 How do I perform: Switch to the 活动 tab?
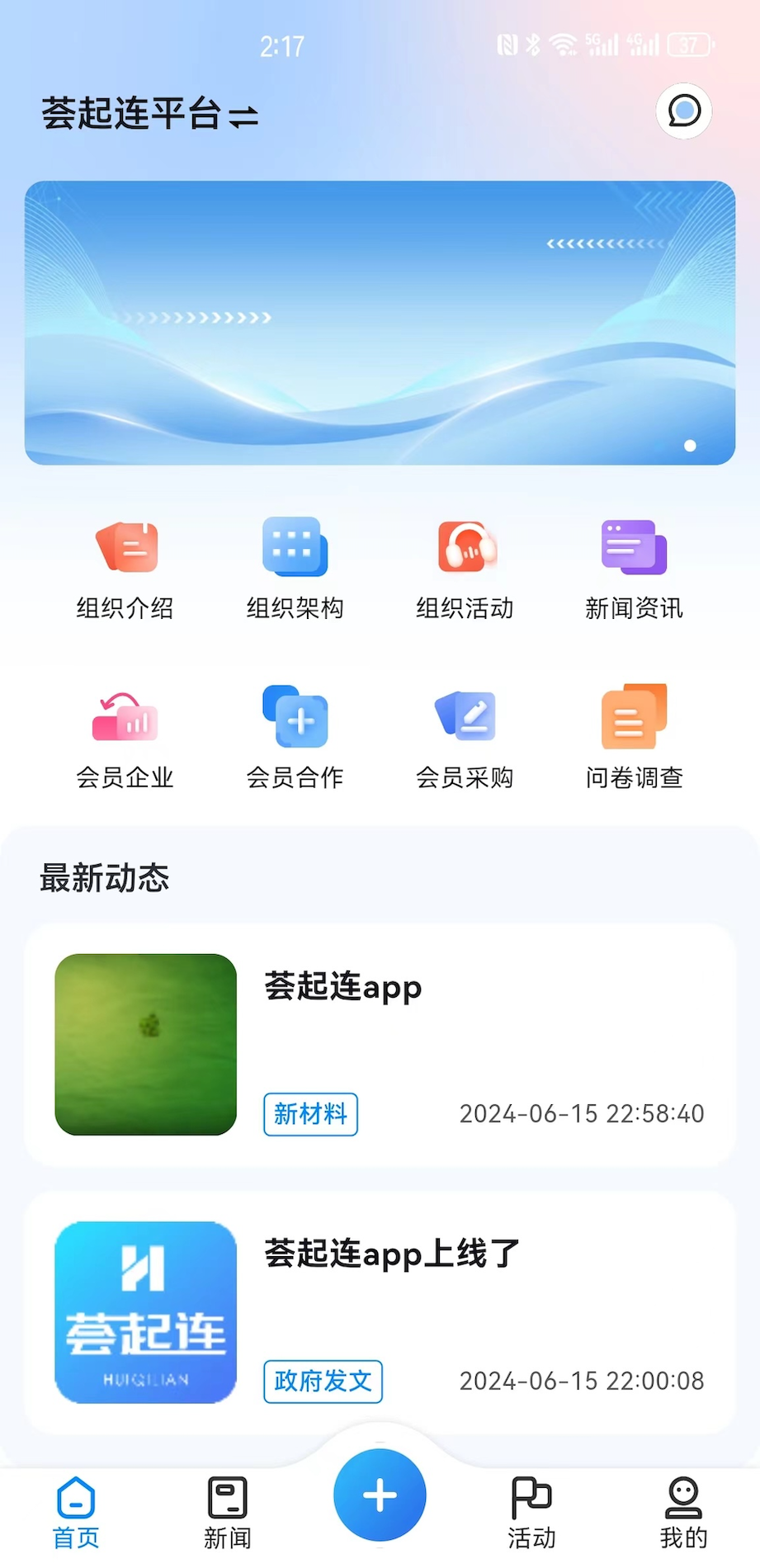pyautogui.click(x=531, y=1514)
